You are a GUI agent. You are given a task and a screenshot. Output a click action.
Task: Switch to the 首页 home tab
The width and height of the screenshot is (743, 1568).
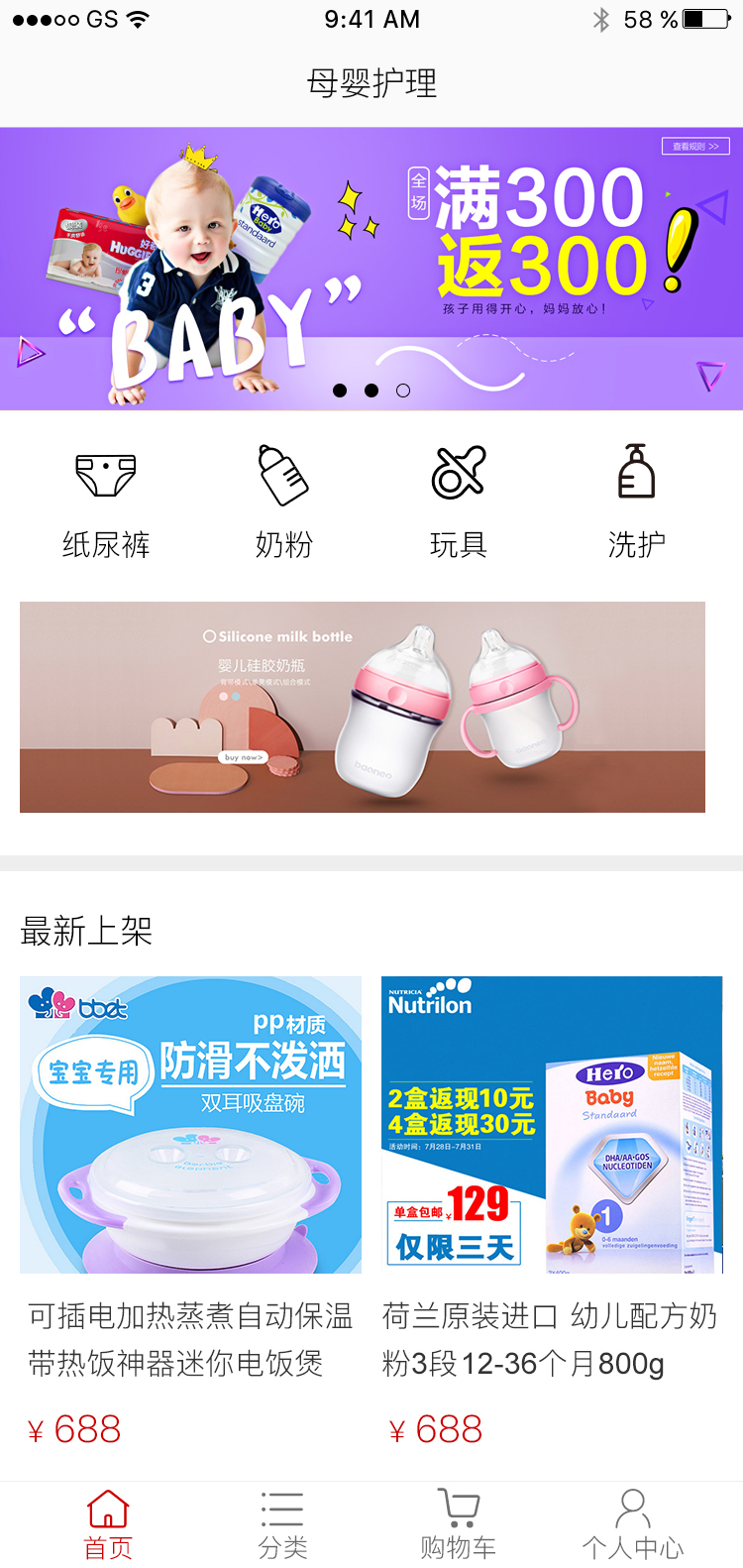[x=108, y=1524]
